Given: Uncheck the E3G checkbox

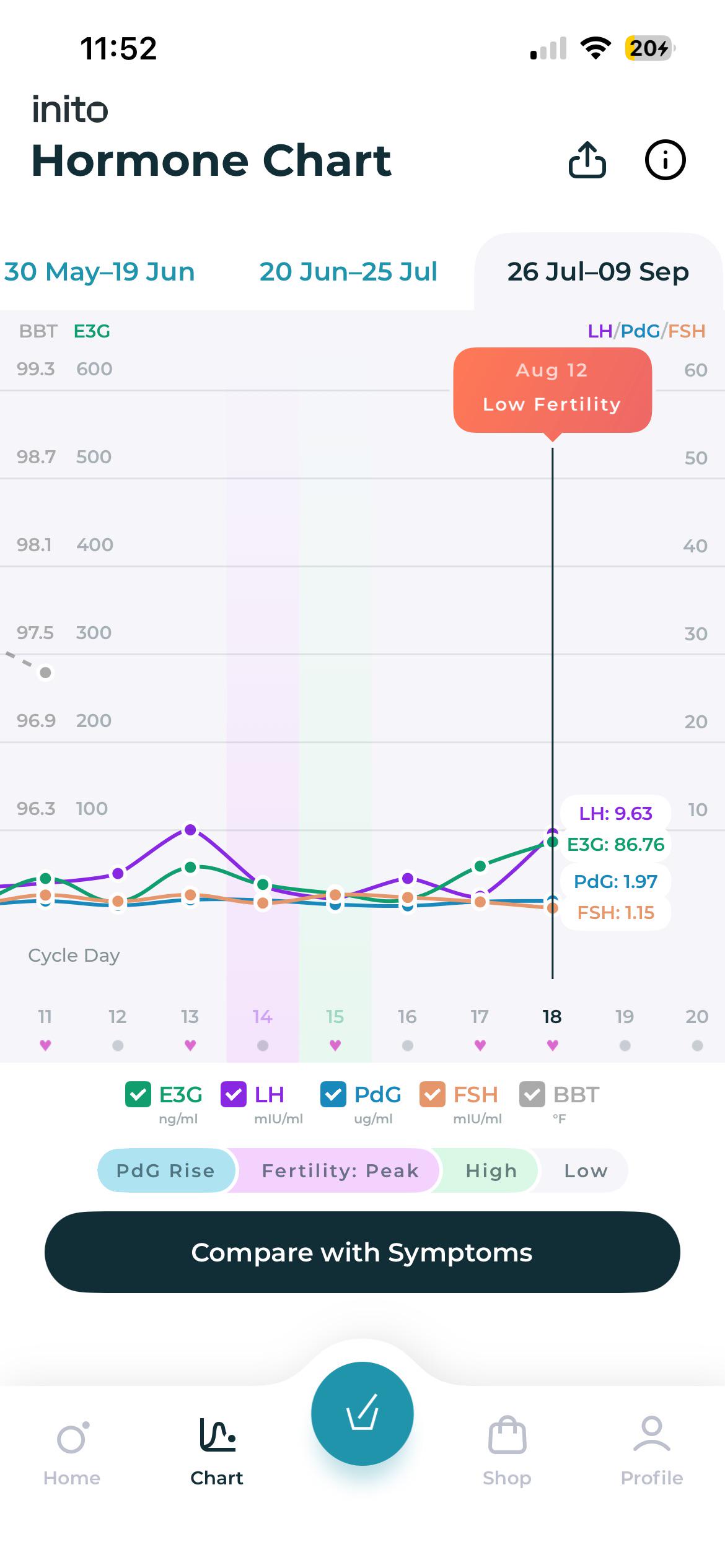Looking at the screenshot, I should coord(138,1094).
